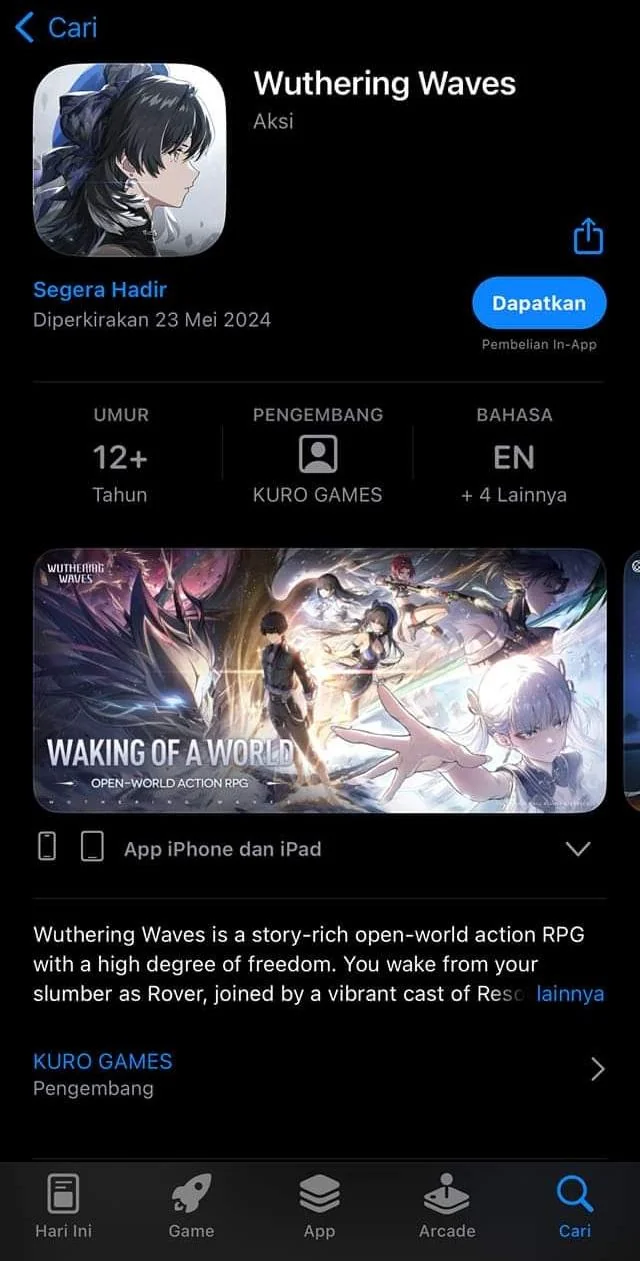Expand App iPhone dan iPad compatibility
The image size is (640, 1261).
click(x=578, y=849)
